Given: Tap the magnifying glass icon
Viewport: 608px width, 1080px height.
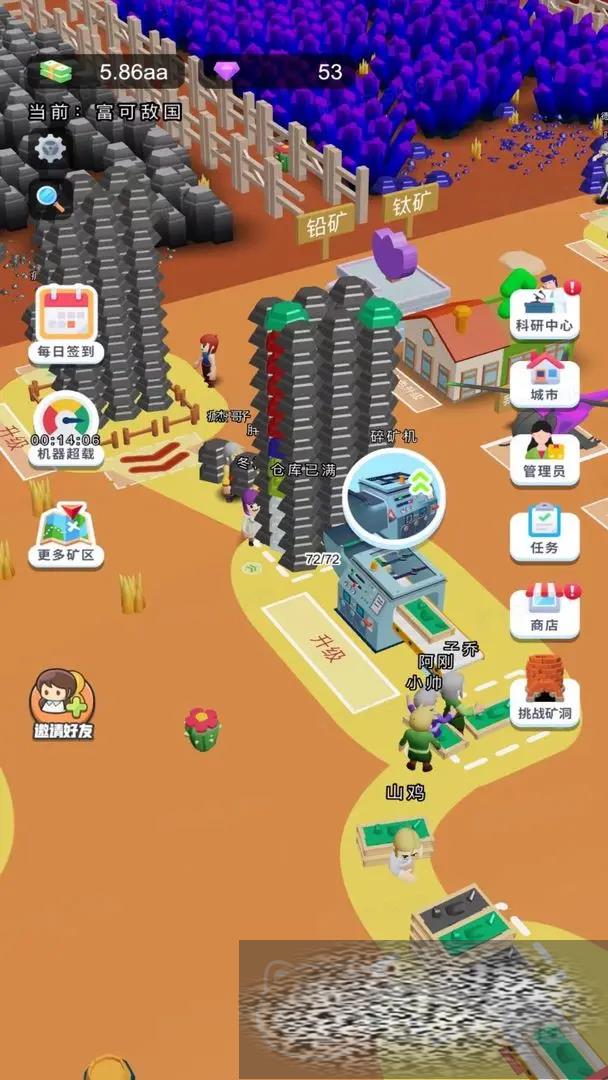Looking at the screenshot, I should [50, 198].
